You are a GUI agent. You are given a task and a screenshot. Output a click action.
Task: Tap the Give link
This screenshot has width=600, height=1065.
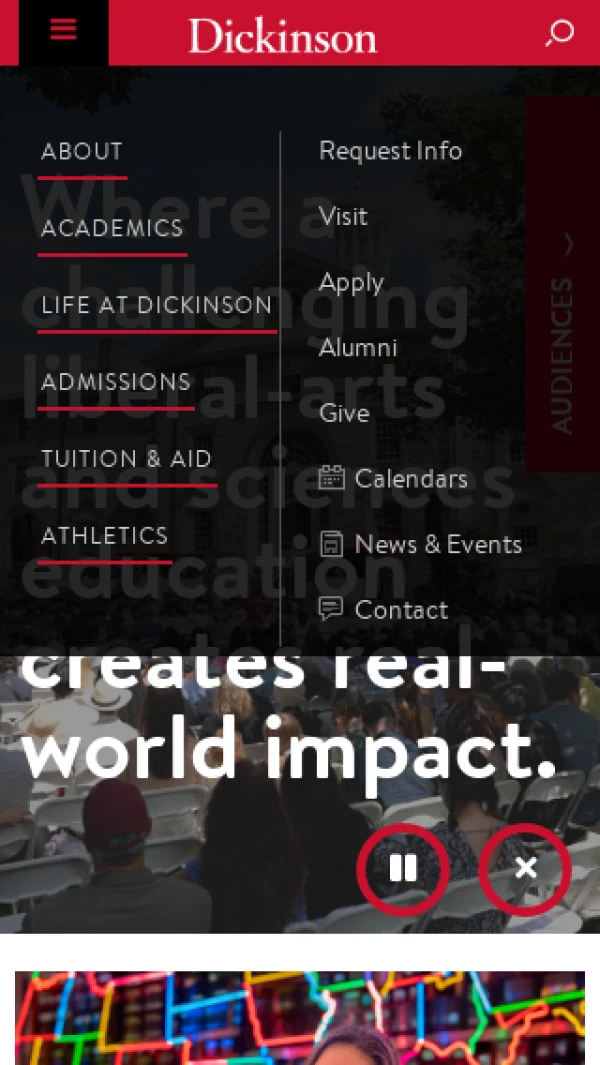coord(344,413)
